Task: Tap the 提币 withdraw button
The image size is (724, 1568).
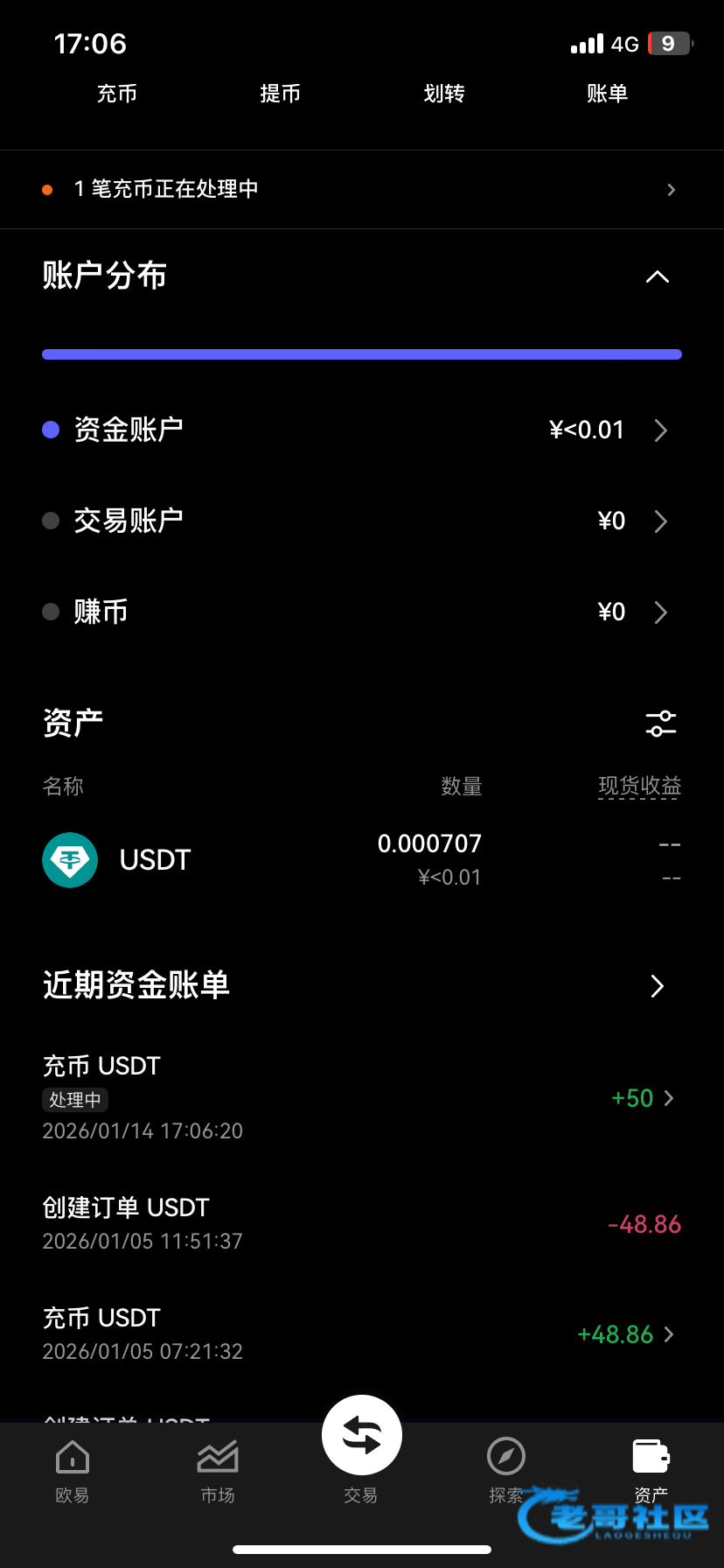Action: point(280,94)
